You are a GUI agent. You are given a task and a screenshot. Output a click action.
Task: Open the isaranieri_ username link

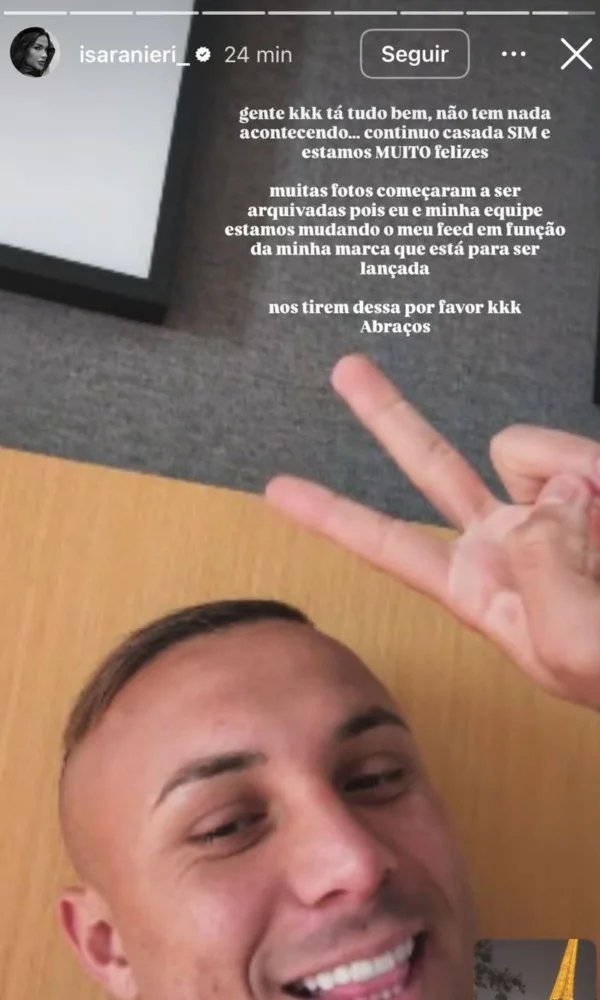(x=134, y=54)
